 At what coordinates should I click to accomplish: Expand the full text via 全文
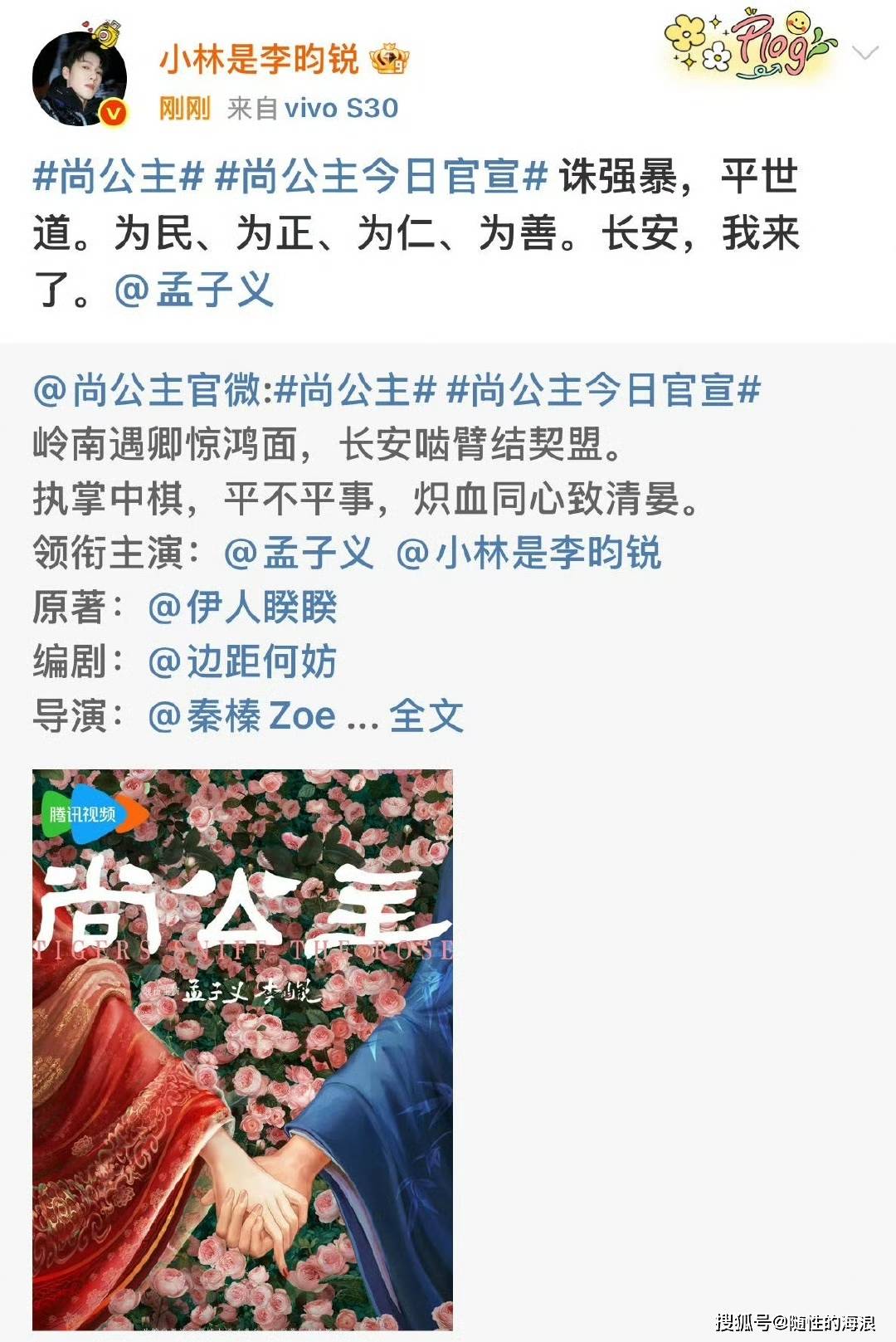426,716
